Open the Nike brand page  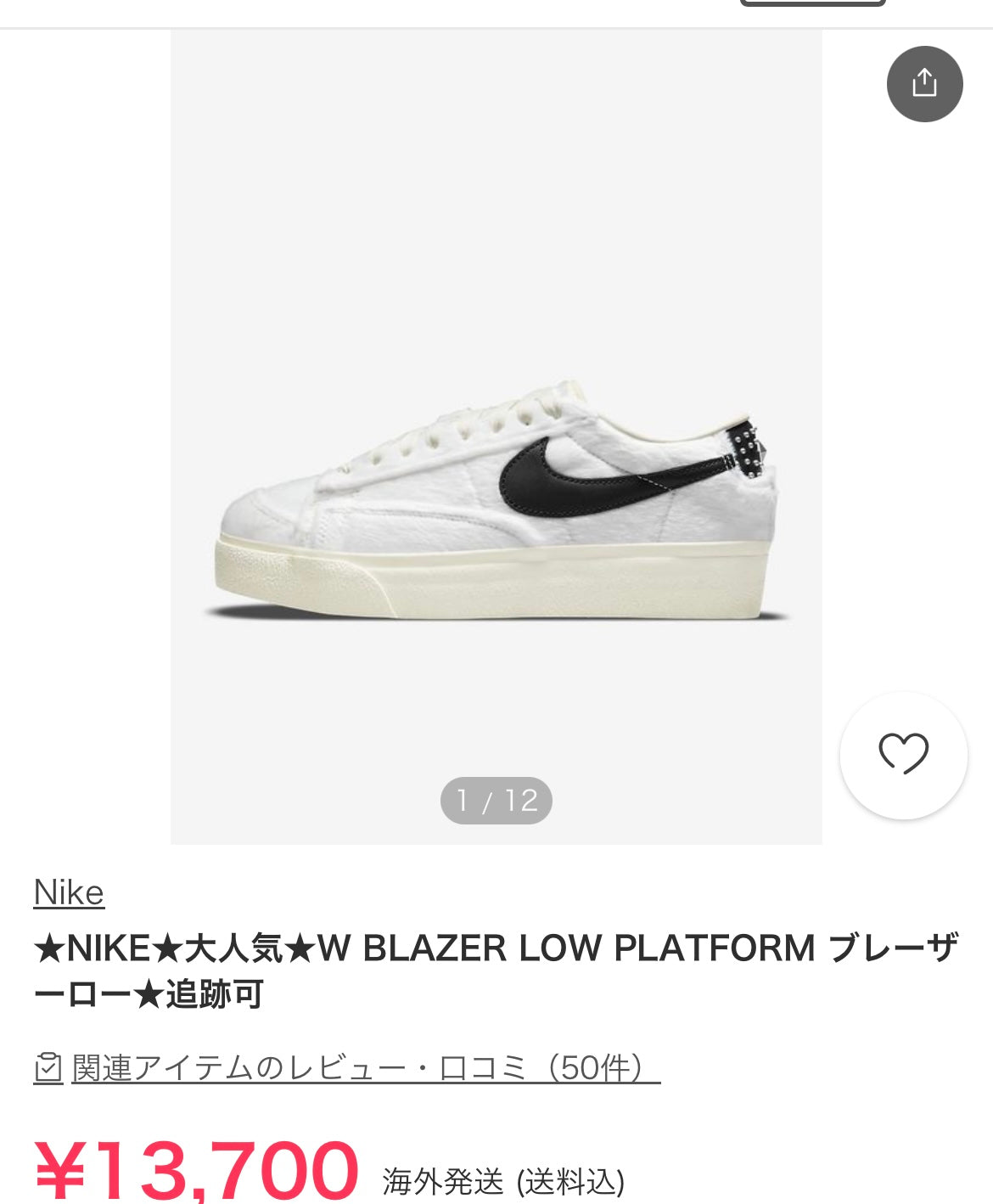pyautogui.click(x=67, y=892)
